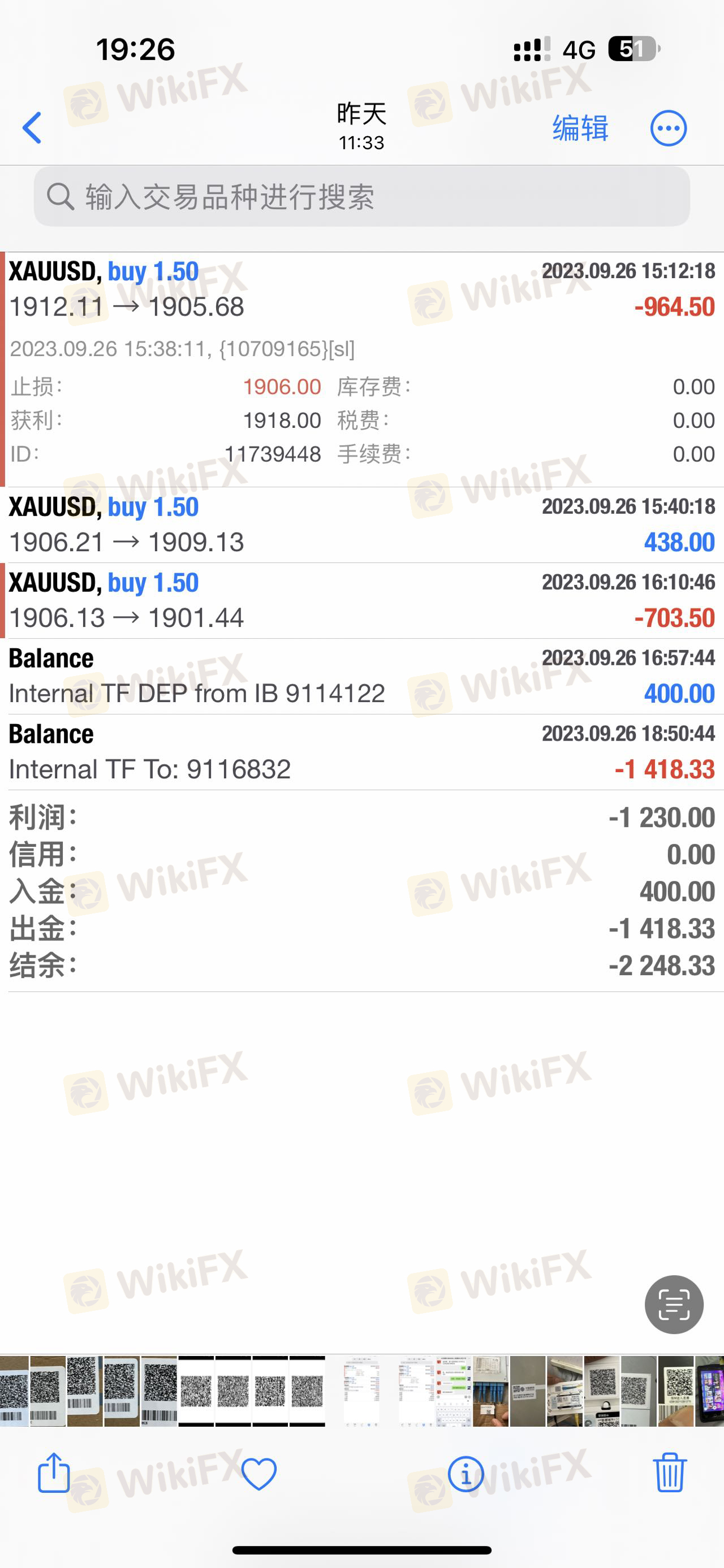
Task: Tap 编辑 to edit this photo
Action: (580, 128)
